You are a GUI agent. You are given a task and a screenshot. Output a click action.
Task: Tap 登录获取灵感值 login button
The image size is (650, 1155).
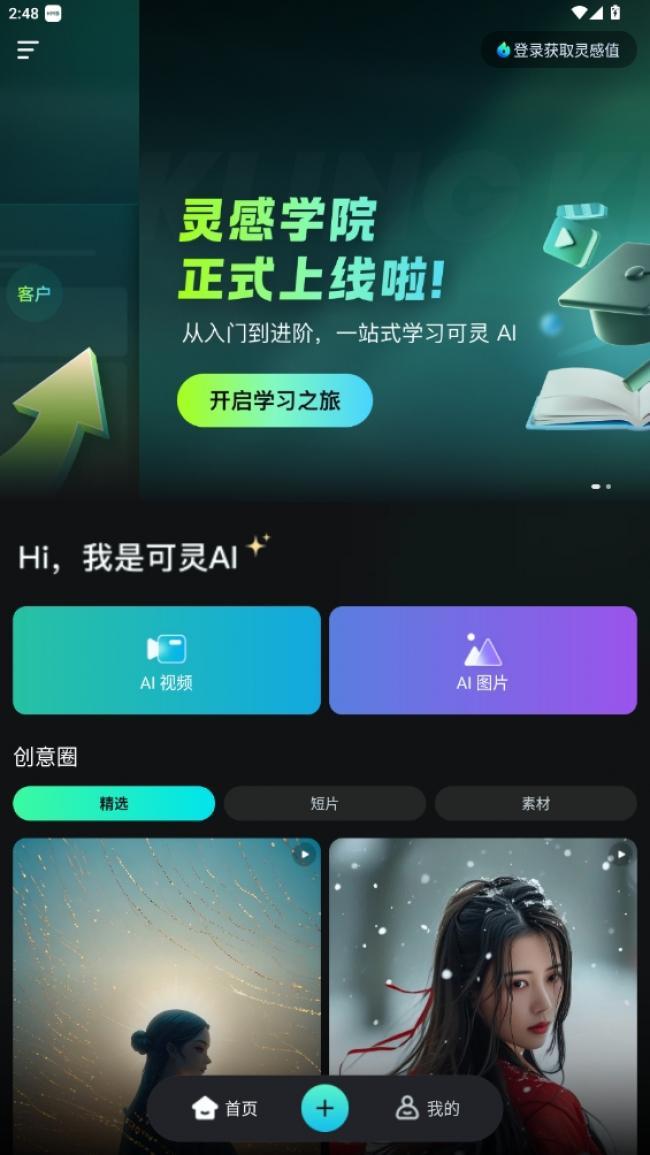pos(558,50)
